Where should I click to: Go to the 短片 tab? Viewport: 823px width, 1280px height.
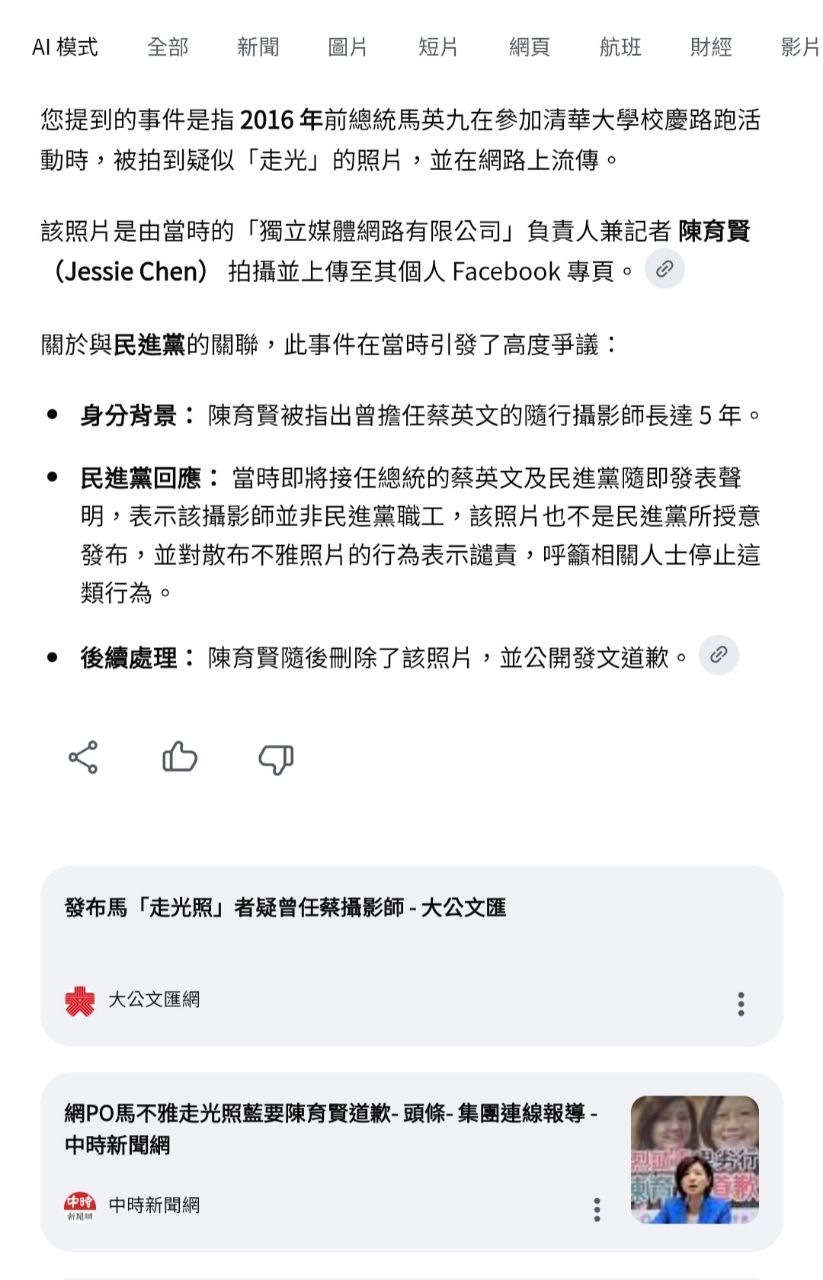438,47
